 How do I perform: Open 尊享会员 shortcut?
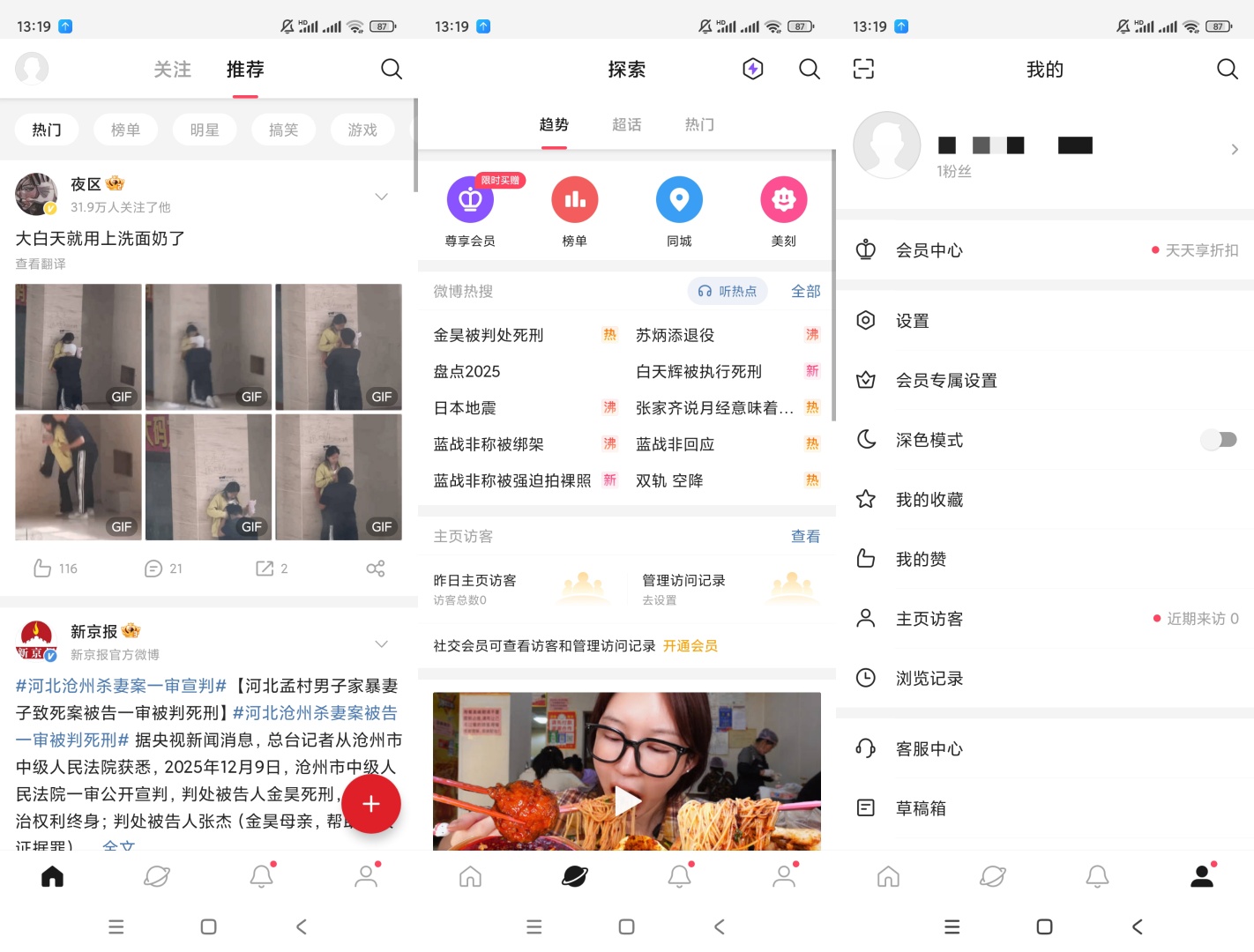click(x=470, y=201)
